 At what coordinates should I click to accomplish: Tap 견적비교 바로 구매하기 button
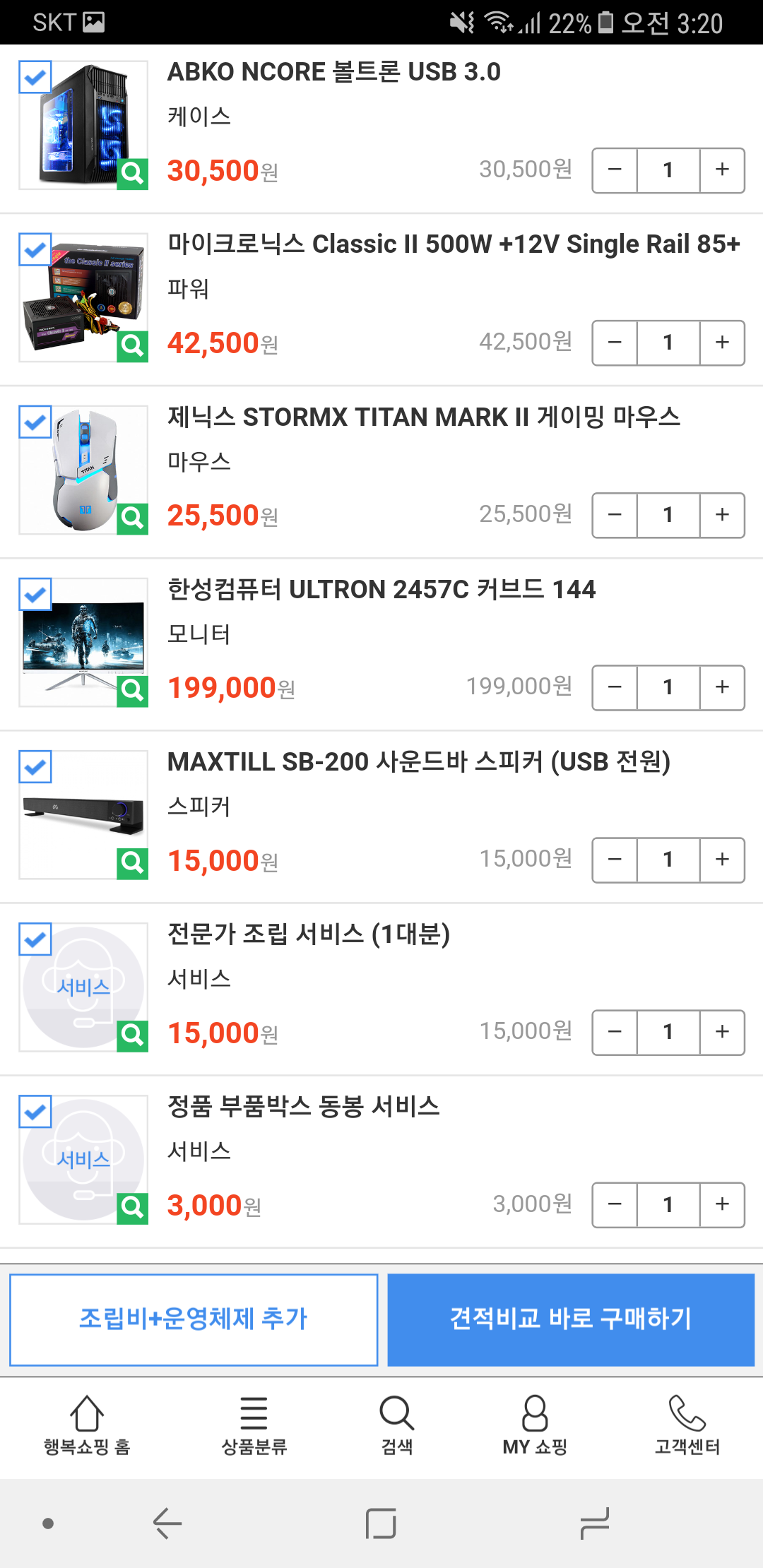point(571,1319)
